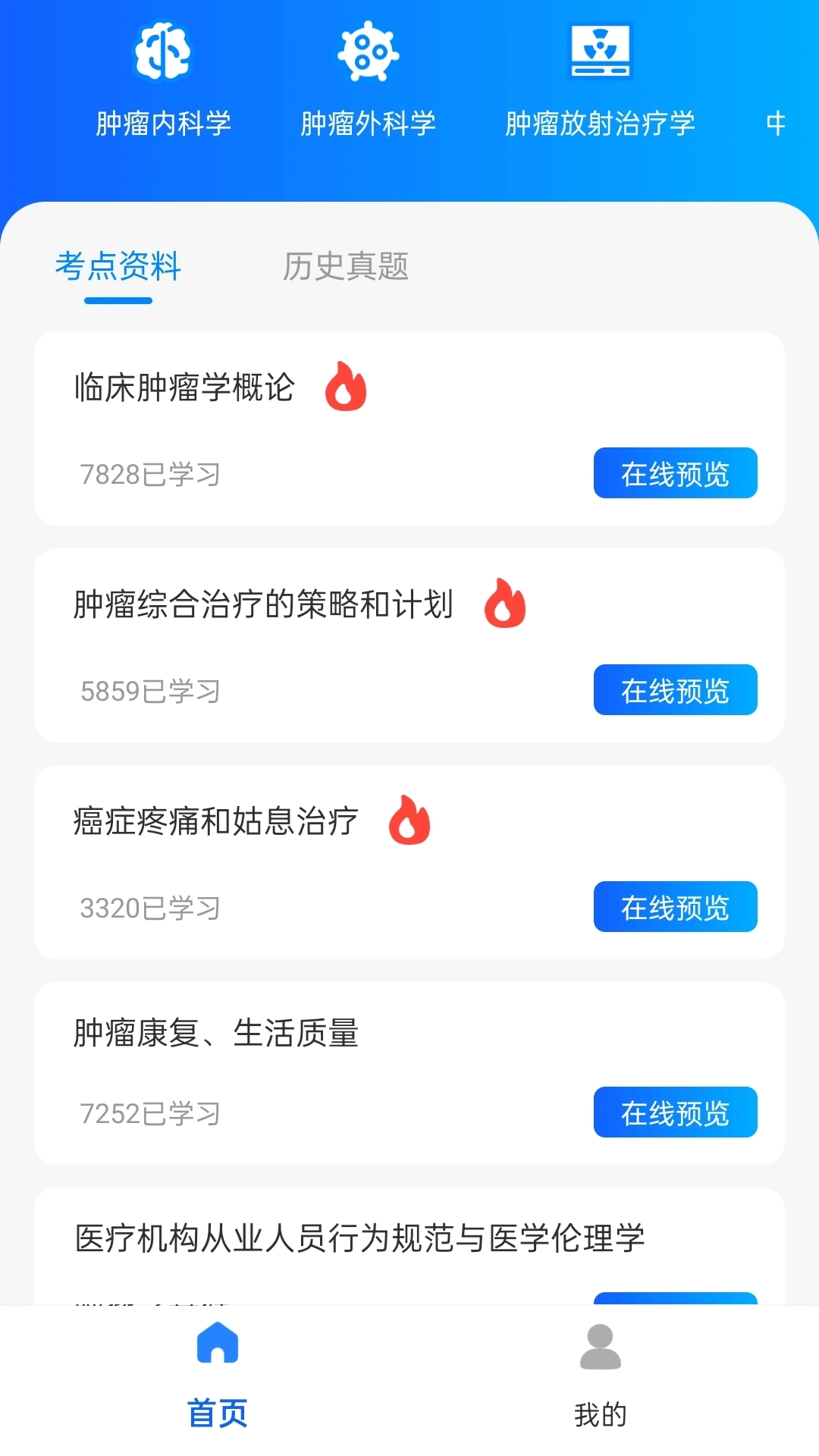Viewport: 819px width, 1456px height.
Task: Preview 临床肿瘤学概论 online
Action: [675, 472]
